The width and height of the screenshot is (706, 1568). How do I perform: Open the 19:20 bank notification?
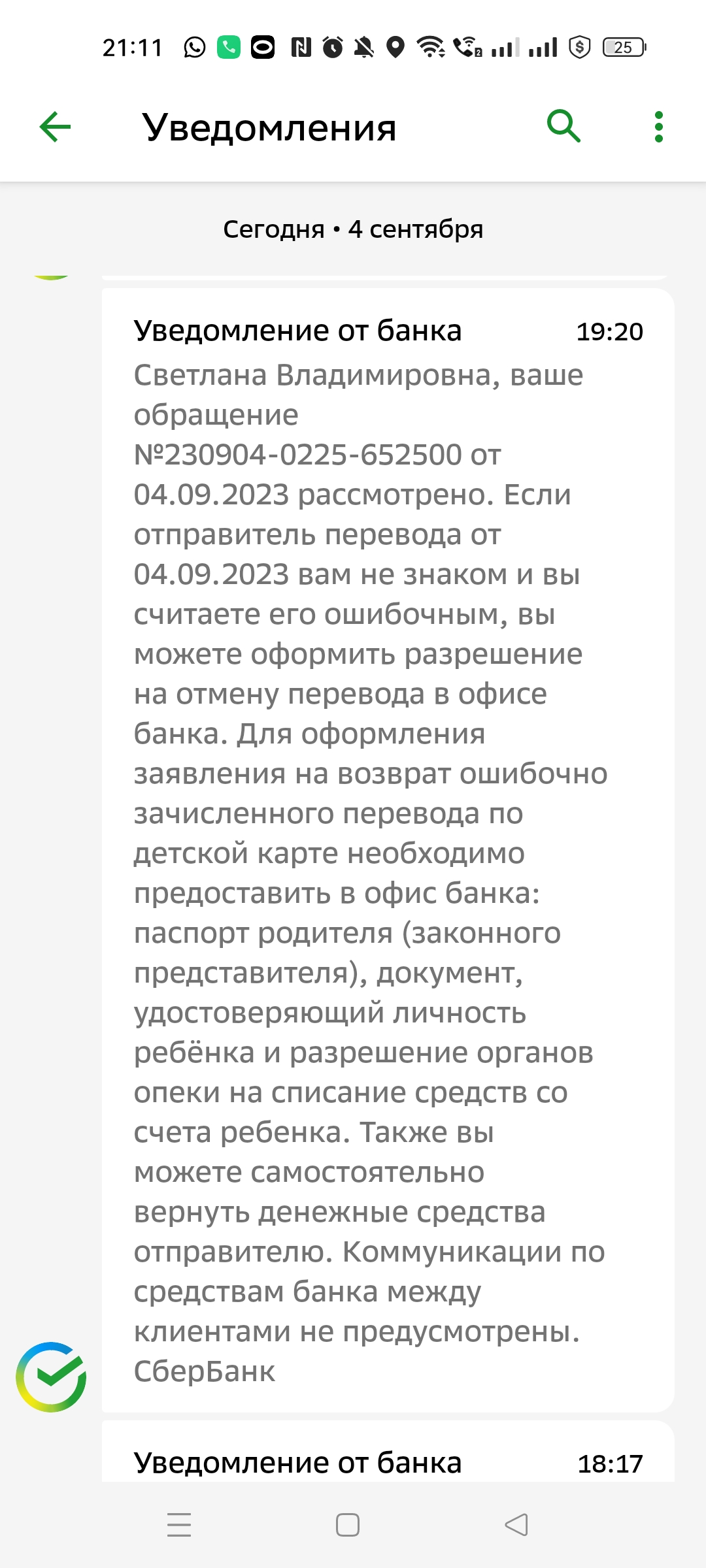point(388,850)
